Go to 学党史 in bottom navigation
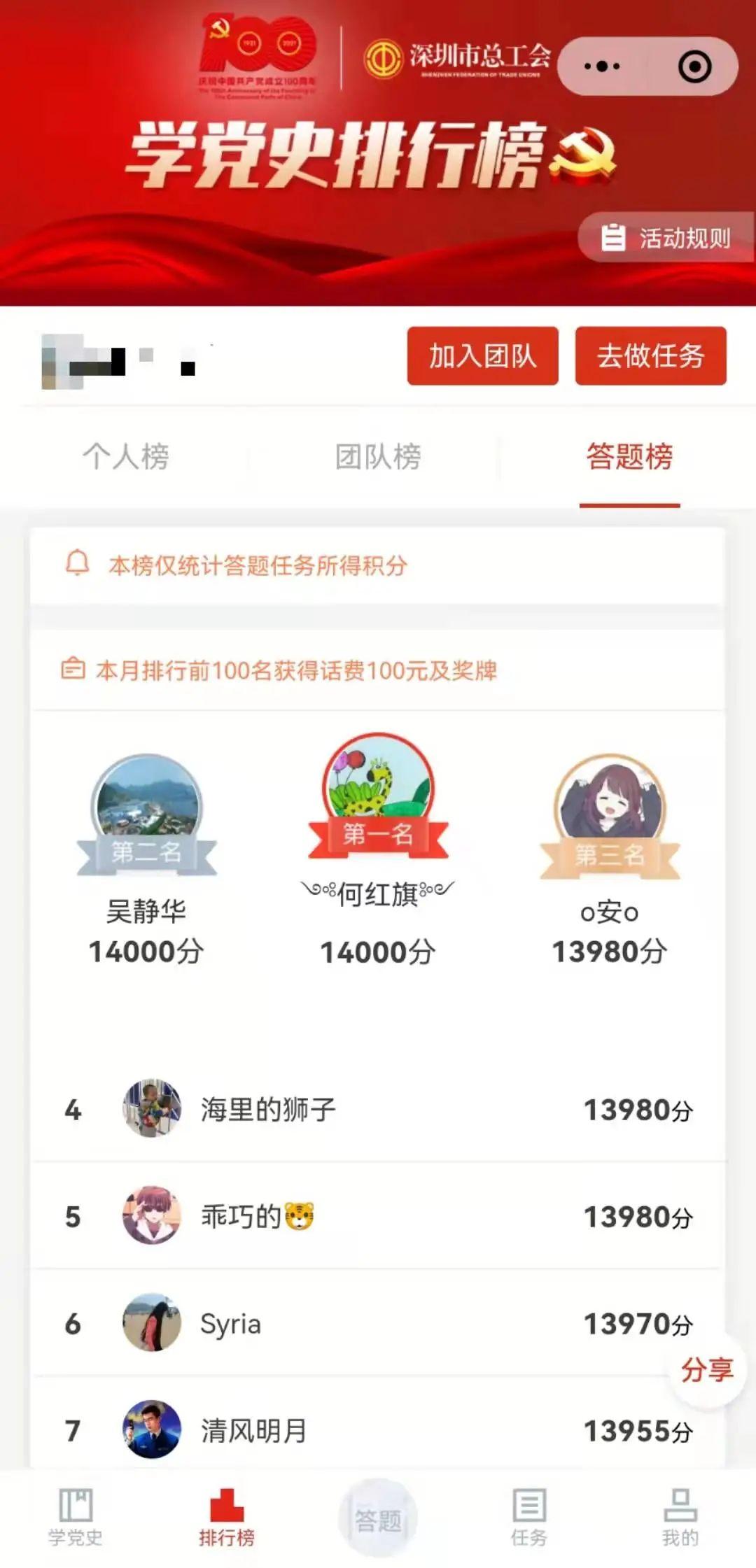This screenshot has width=756, height=1568. pos(75,1517)
